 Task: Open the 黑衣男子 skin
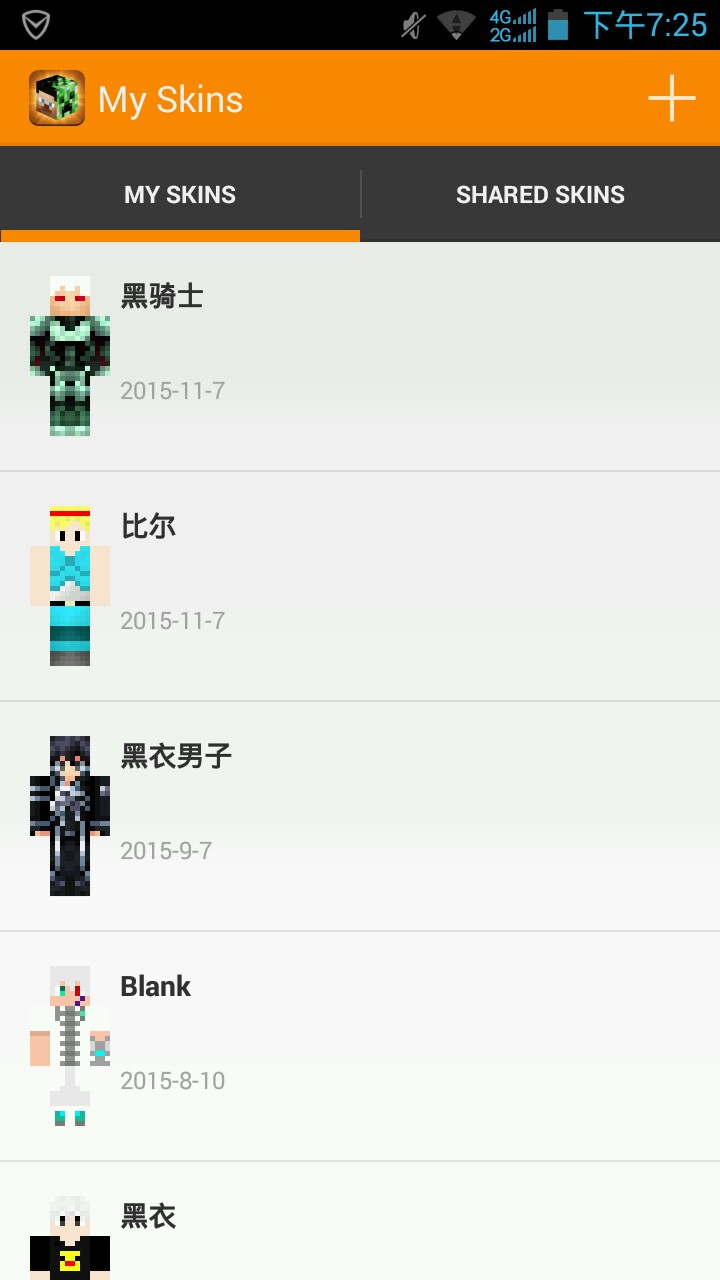pyautogui.click(x=360, y=816)
